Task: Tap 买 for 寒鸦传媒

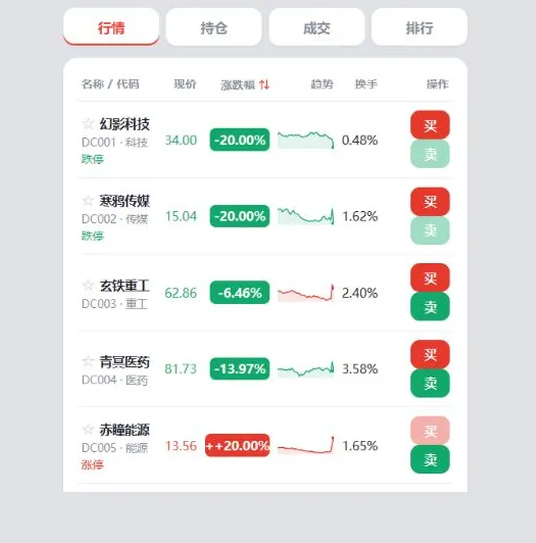Action: point(430,202)
